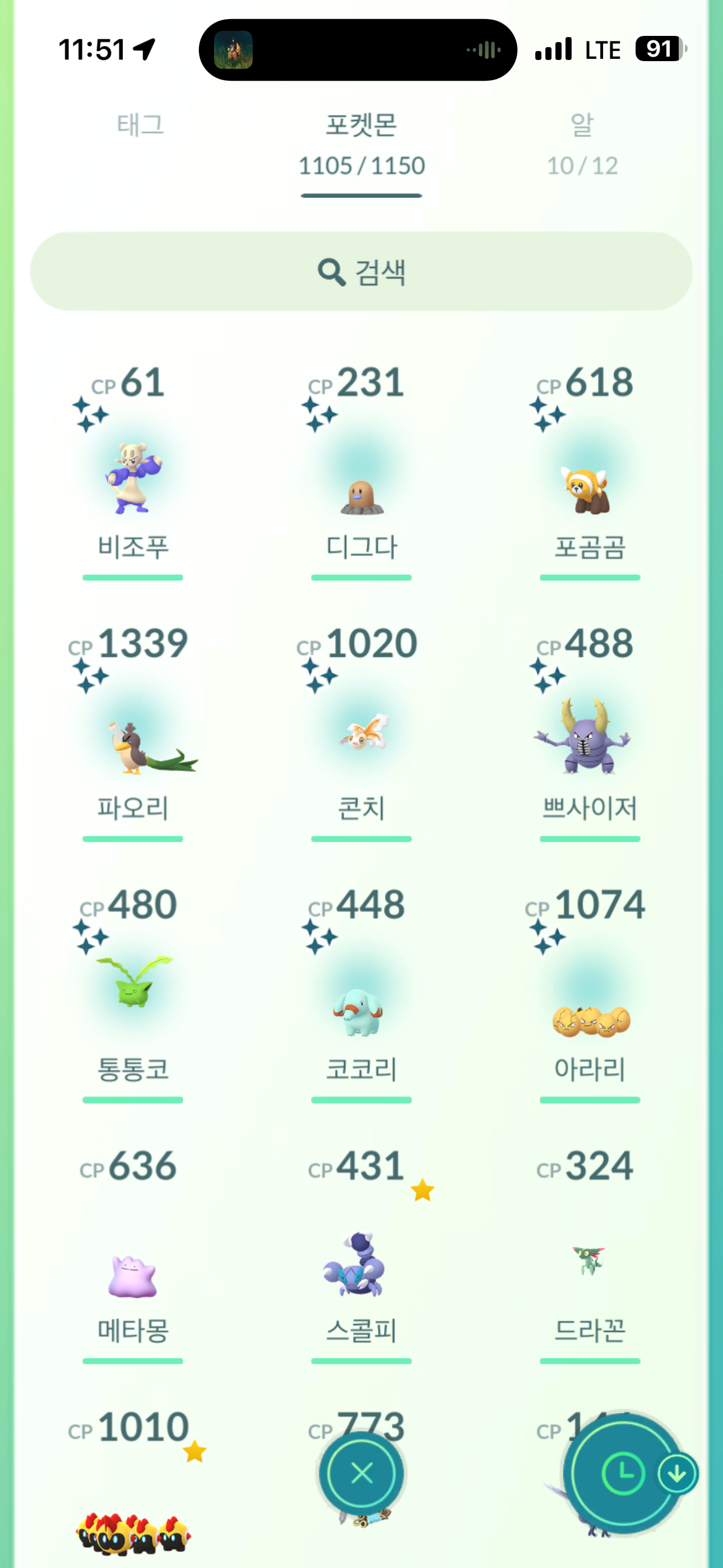
Task: Switch to the 태그 tab
Action: tap(140, 126)
